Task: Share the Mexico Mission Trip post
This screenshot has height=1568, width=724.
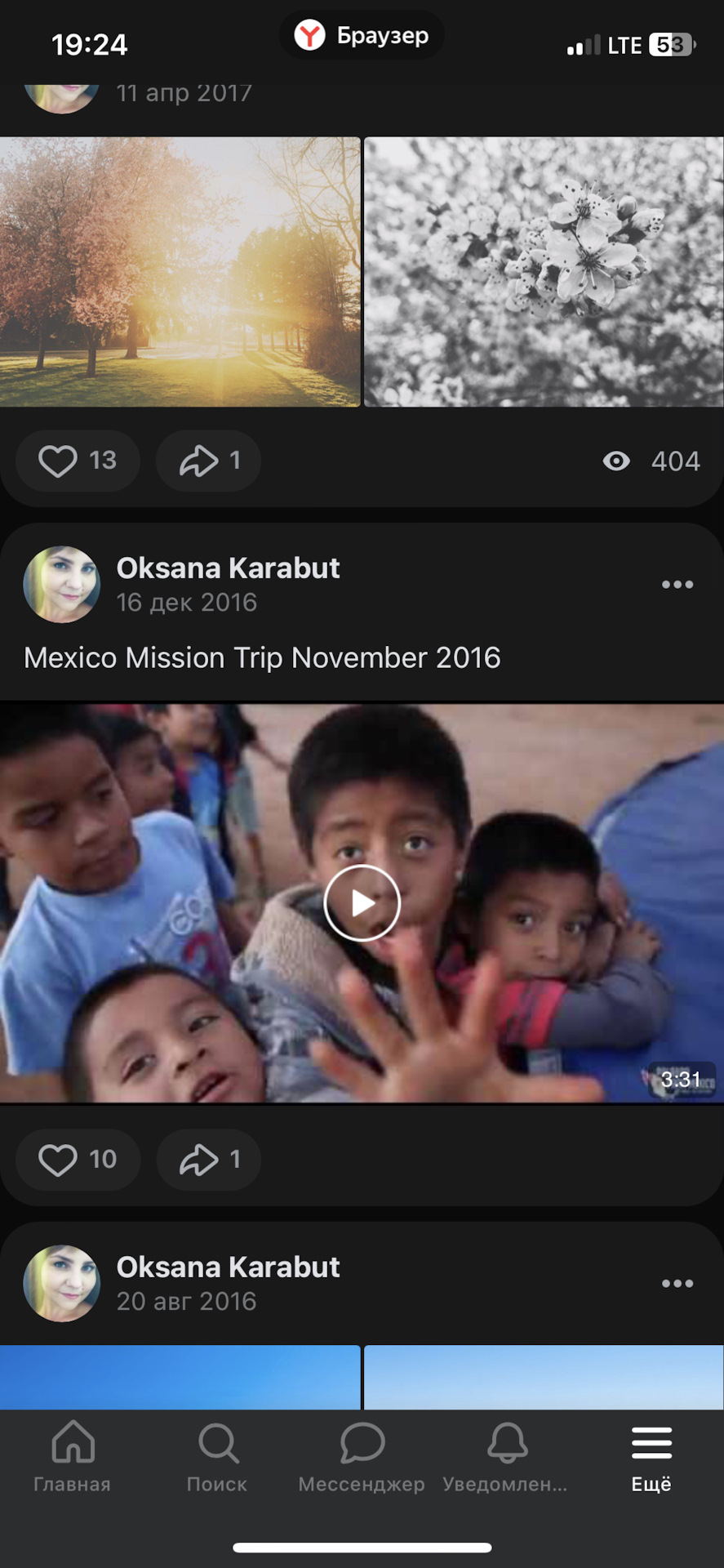Action: pyautogui.click(x=209, y=1159)
